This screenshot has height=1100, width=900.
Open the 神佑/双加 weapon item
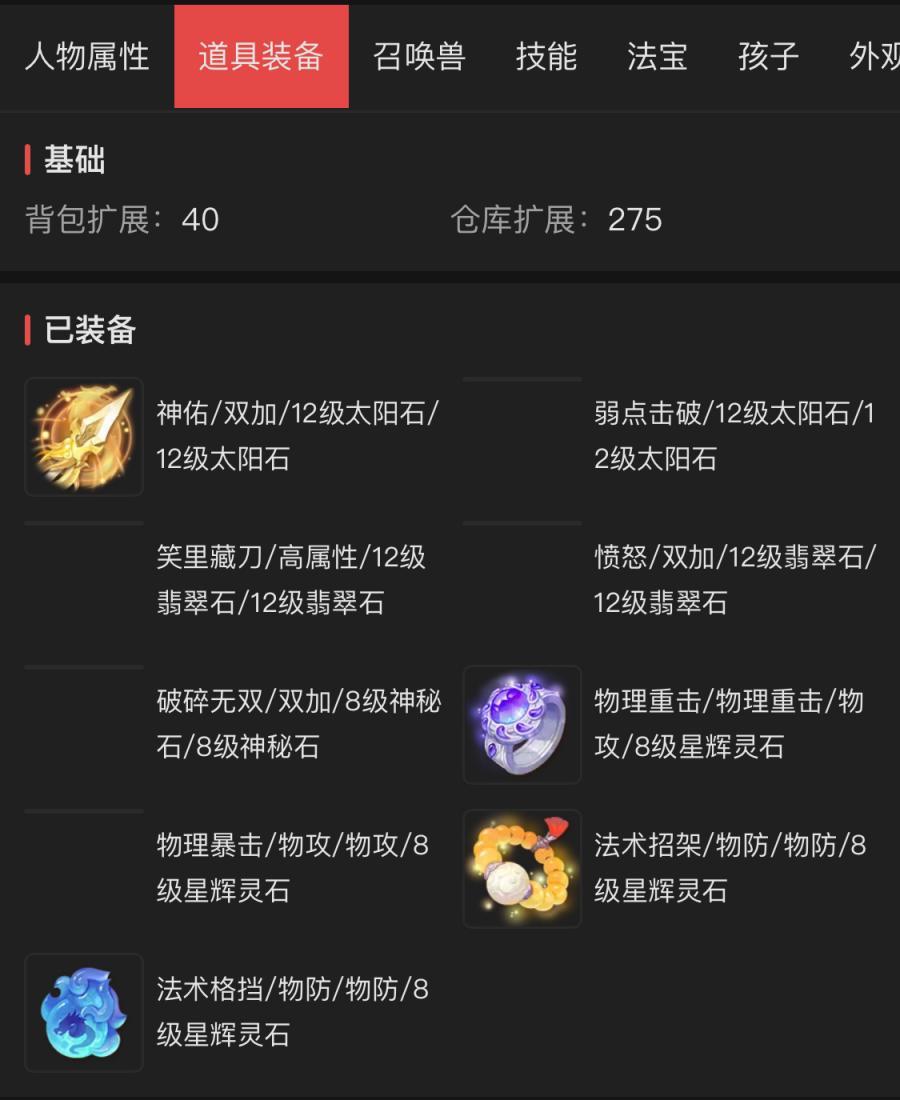point(84,437)
